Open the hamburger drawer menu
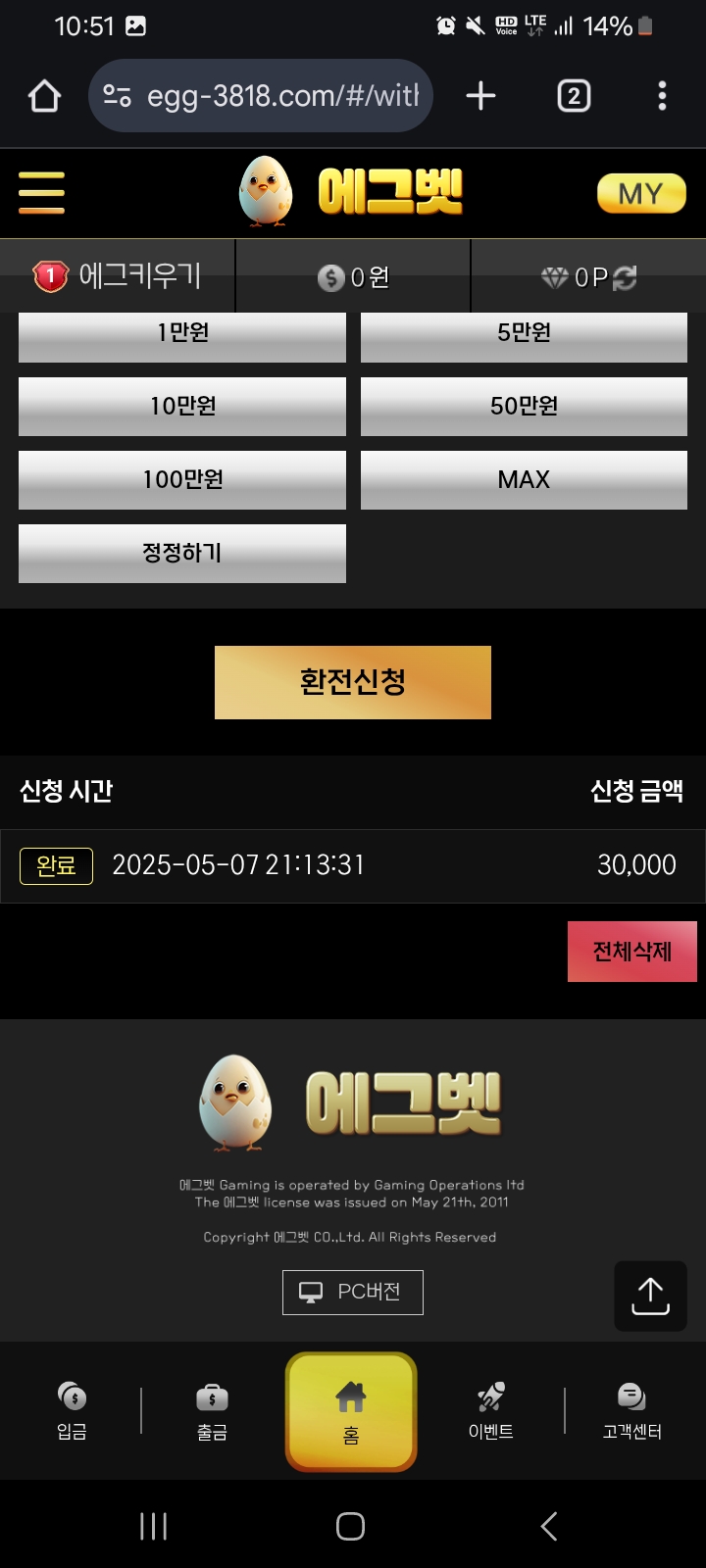This screenshot has height=1568, width=706. coord(41,192)
